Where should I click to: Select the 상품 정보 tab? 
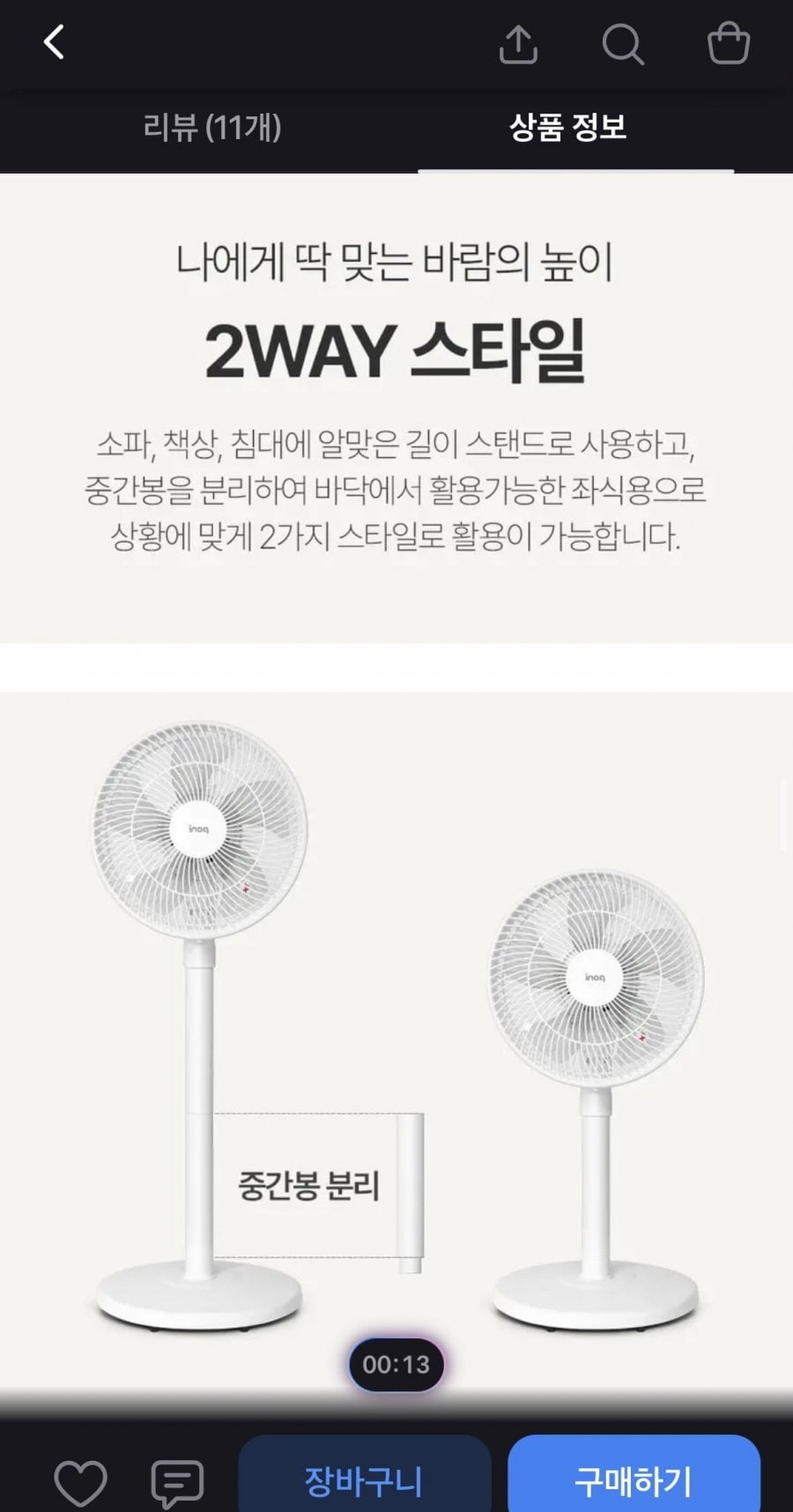click(x=568, y=128)
